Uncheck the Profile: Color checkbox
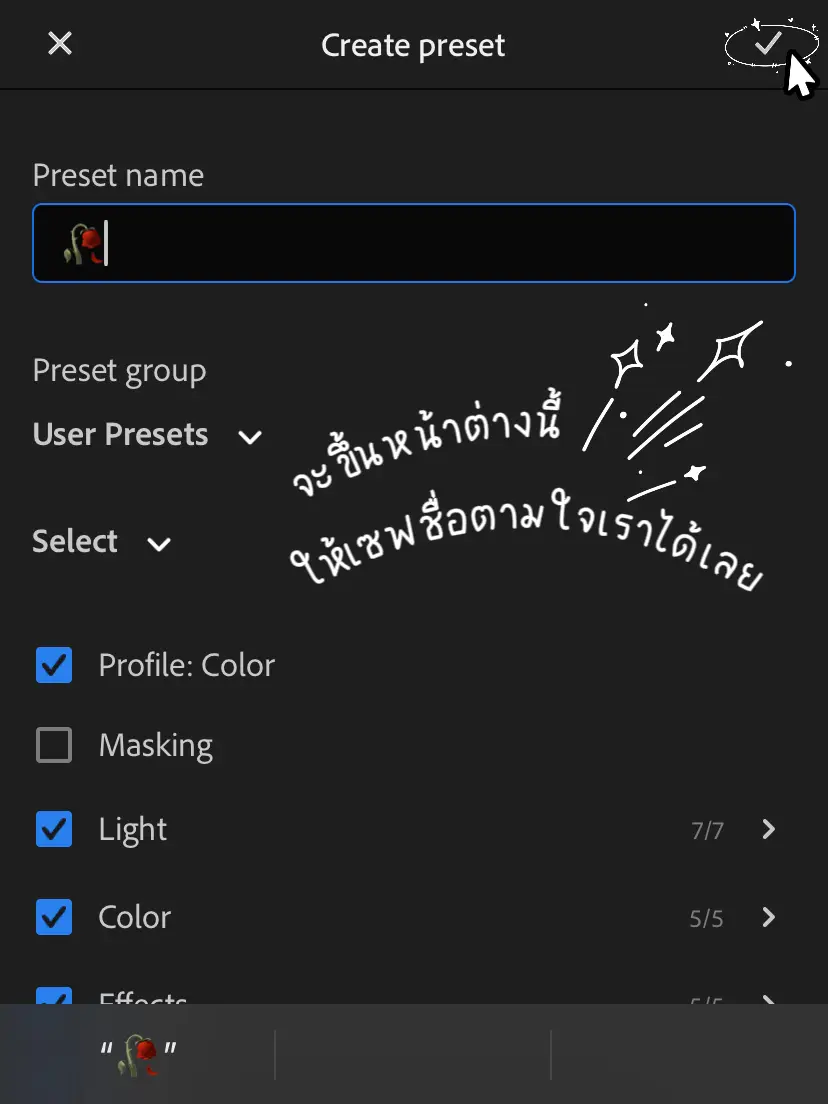The height and width of the screenshot is (1104, 828). (53, 665)
